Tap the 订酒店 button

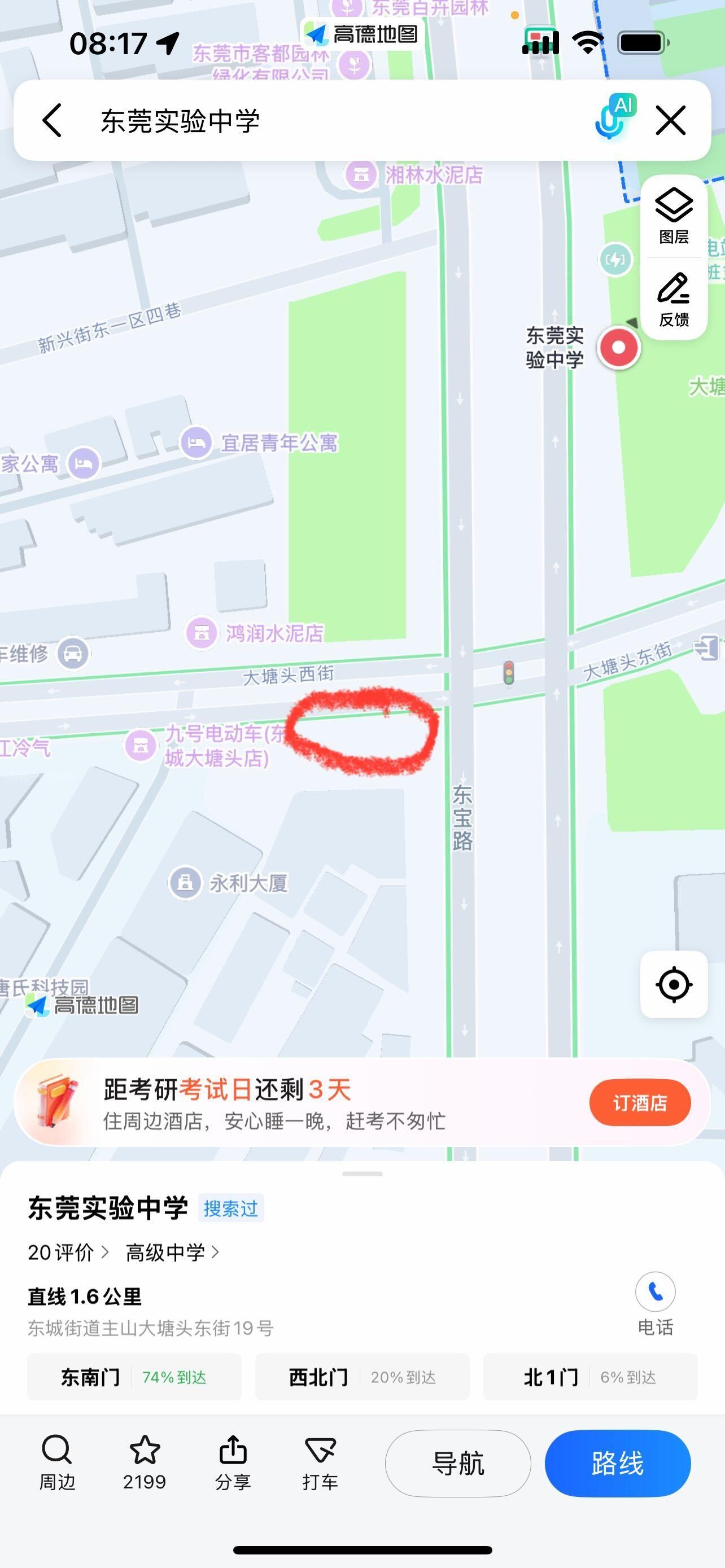click(640, 1103)
